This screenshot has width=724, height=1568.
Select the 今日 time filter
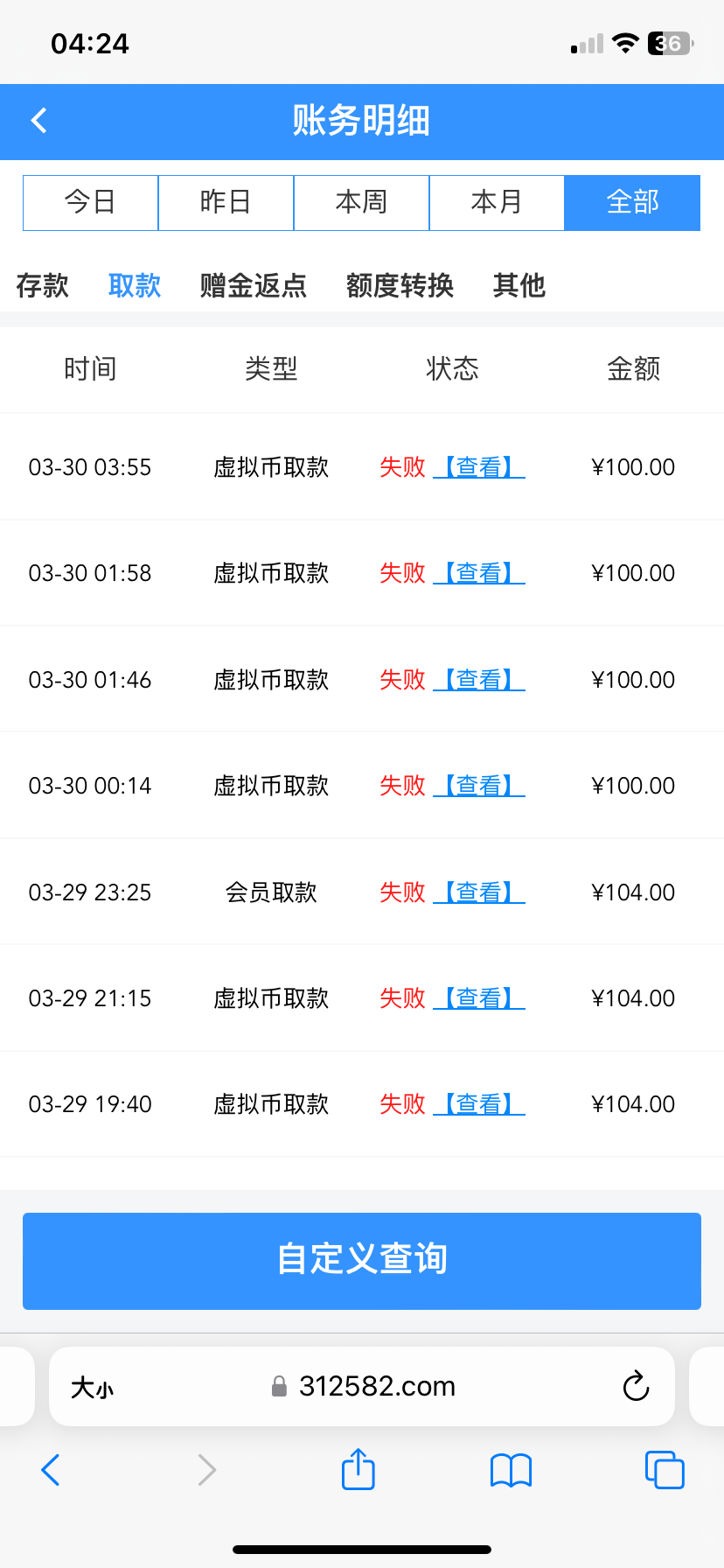tap(90, 202)
